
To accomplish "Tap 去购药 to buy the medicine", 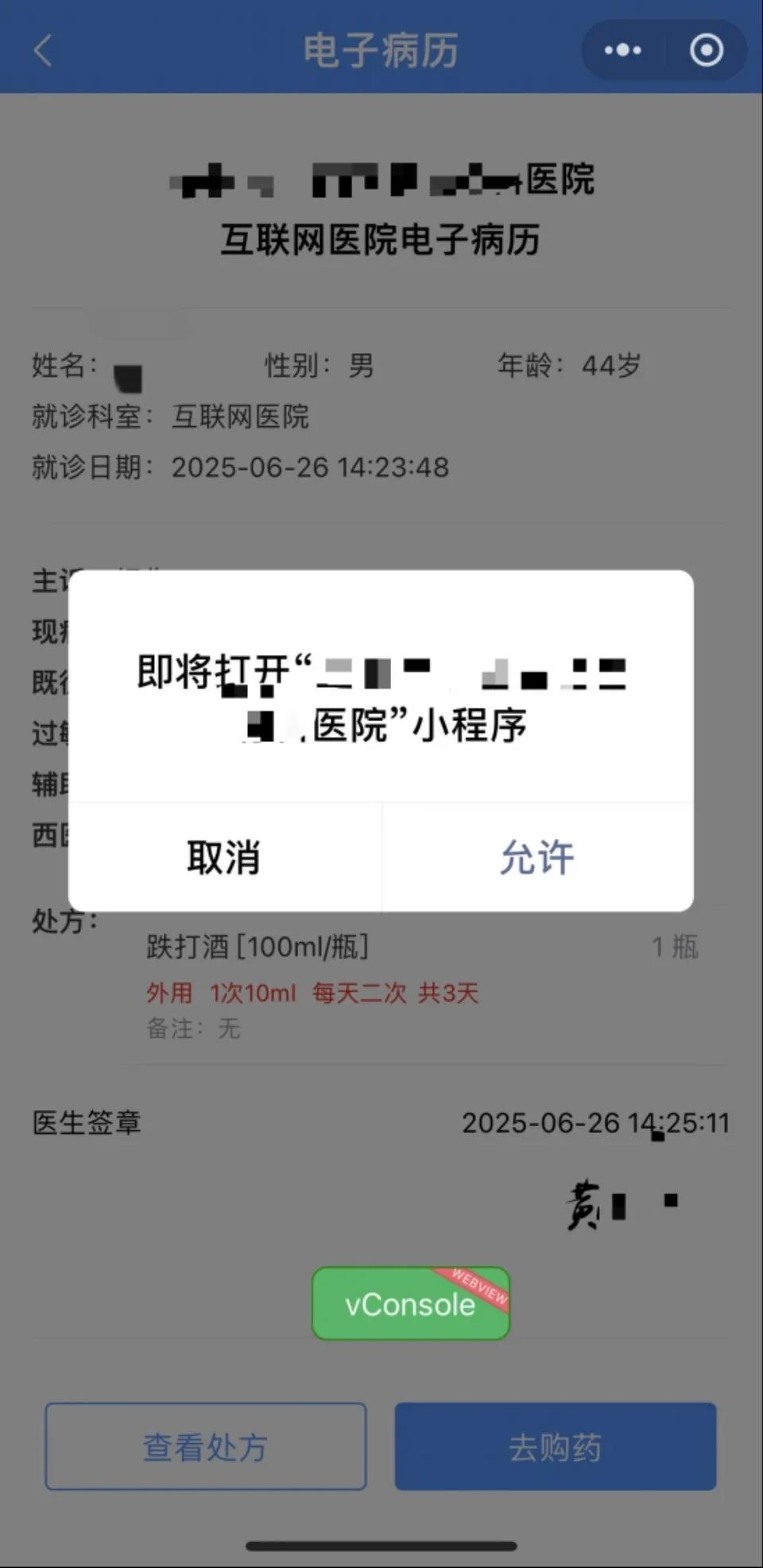I will [x=555, y=1446].
